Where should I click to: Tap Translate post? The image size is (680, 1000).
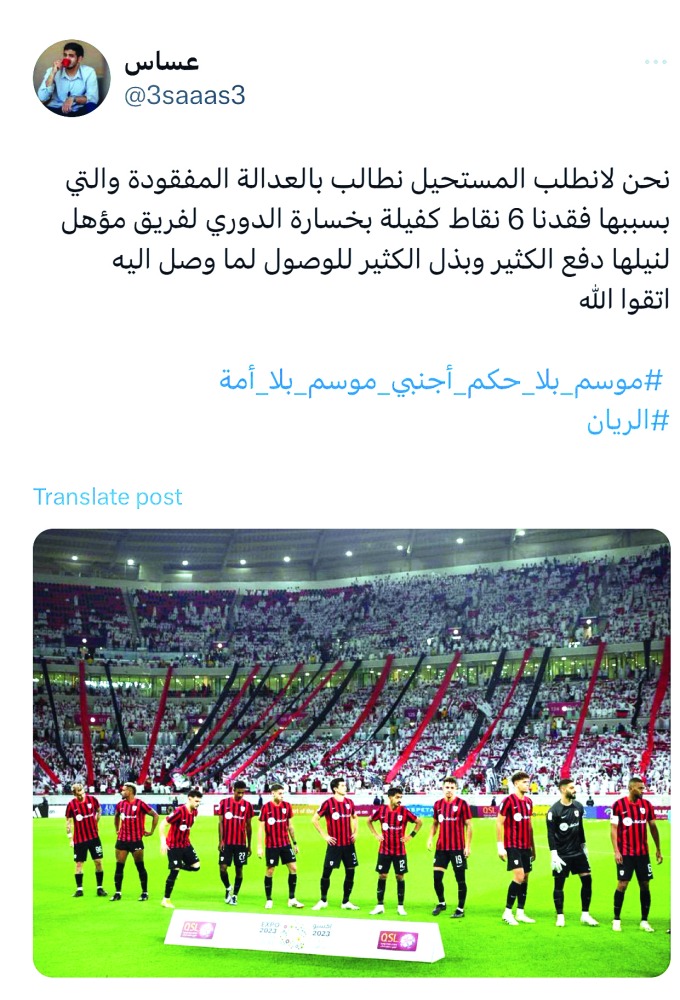point(108,496)
